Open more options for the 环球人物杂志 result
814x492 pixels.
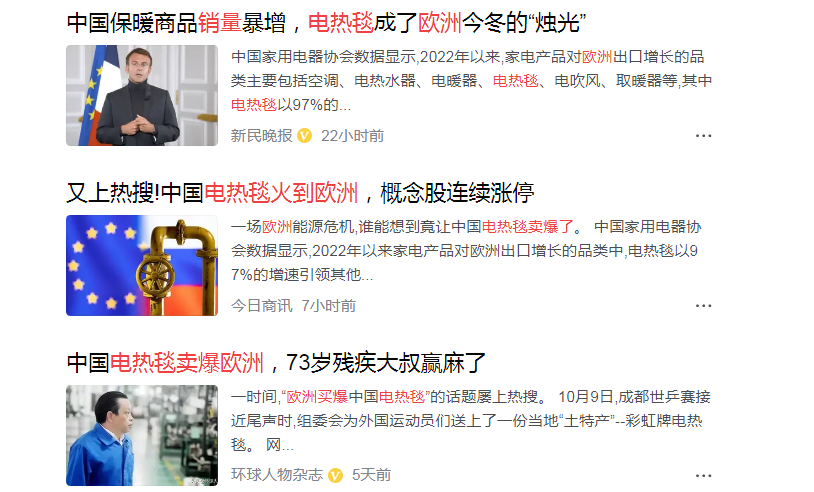coord(703,475)
